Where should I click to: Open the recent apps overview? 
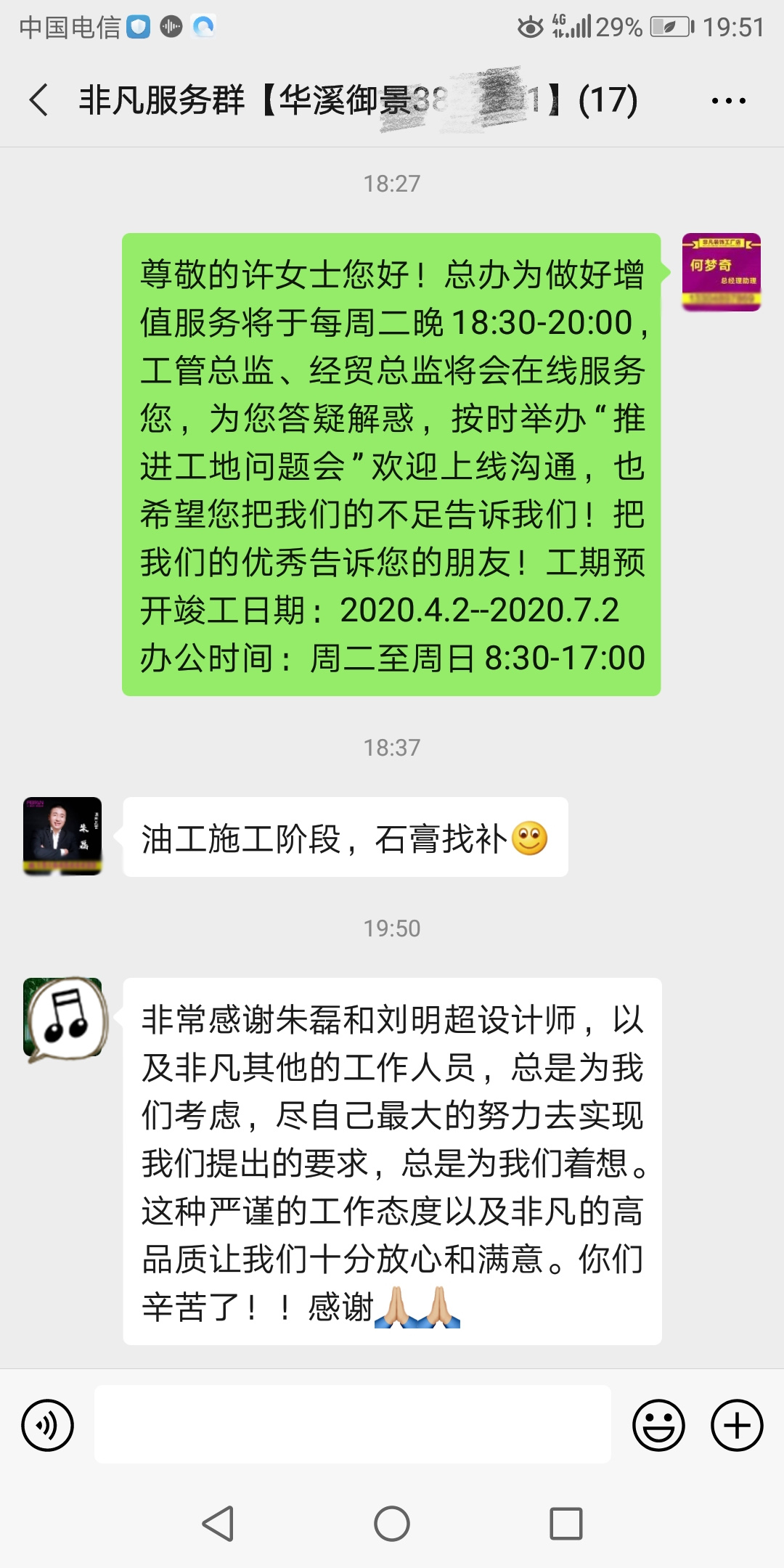pos(566,1523)
